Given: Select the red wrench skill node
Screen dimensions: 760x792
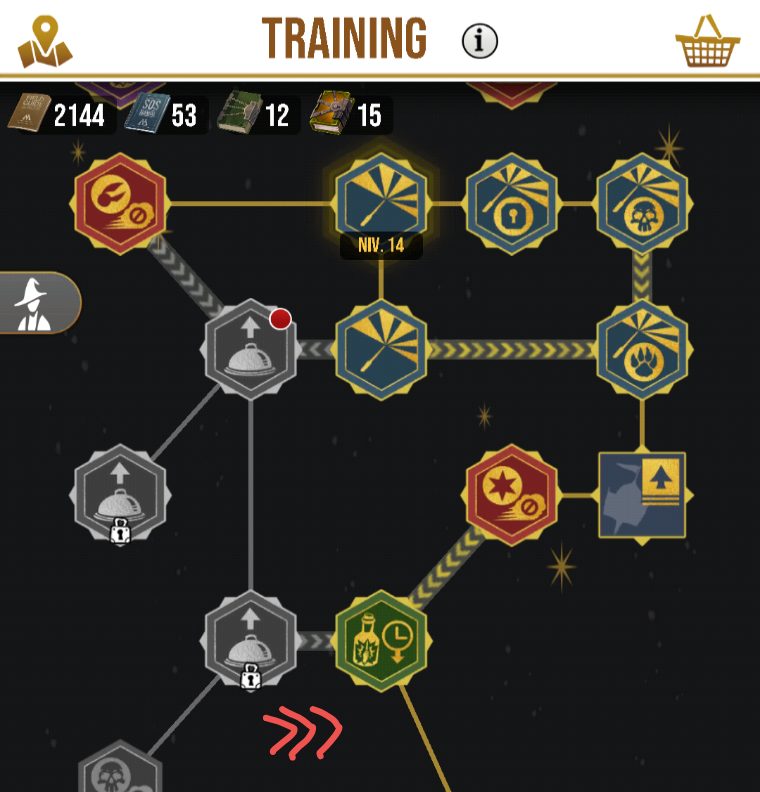Looking at the screenshot, I should click(120, 203).
